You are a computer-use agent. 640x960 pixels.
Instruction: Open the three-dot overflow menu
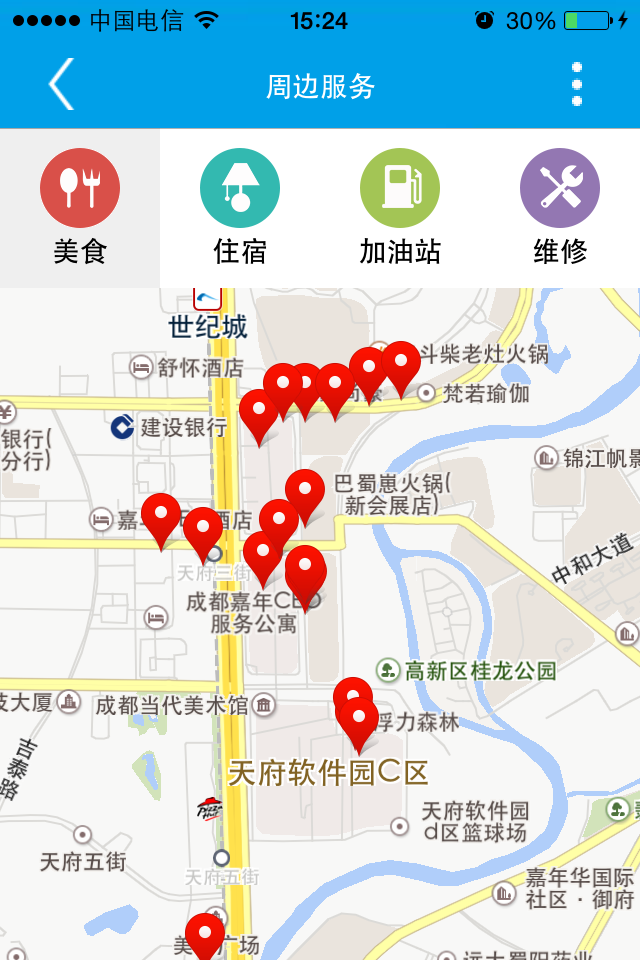(x=577, y=85)
